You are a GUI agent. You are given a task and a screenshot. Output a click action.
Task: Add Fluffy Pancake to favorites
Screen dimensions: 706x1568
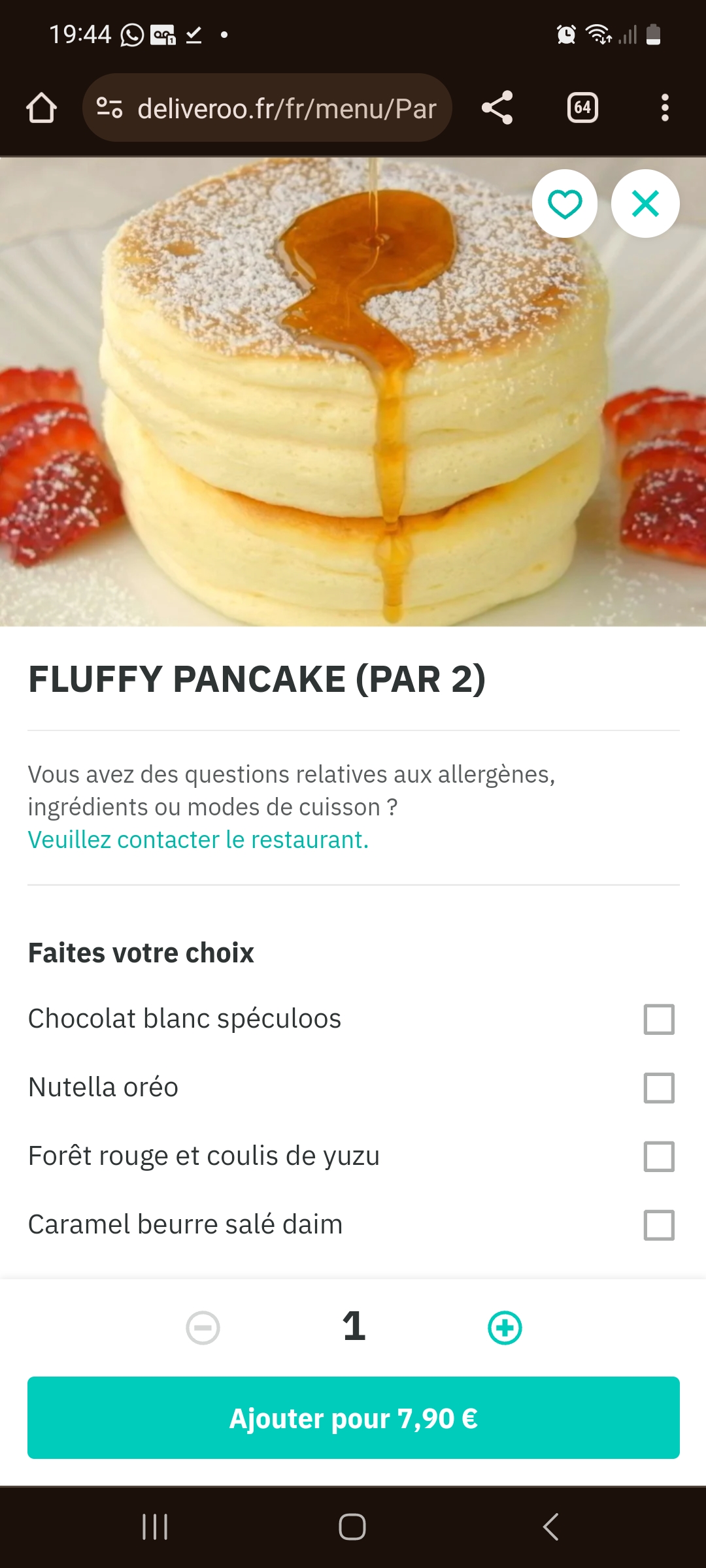pyautogui.click(x=565, y=204)
